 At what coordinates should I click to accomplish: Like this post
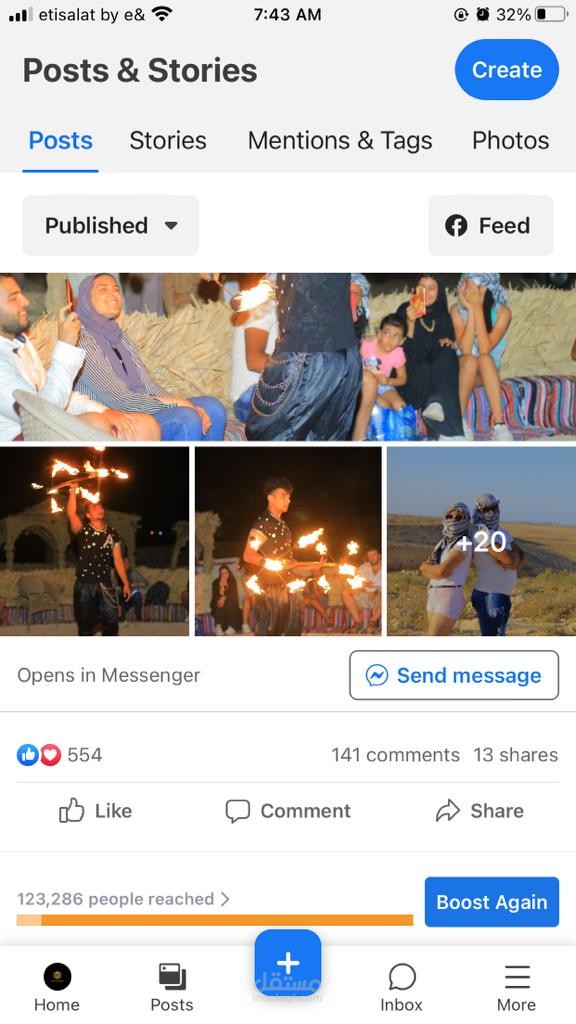click(x=95, y=811)
